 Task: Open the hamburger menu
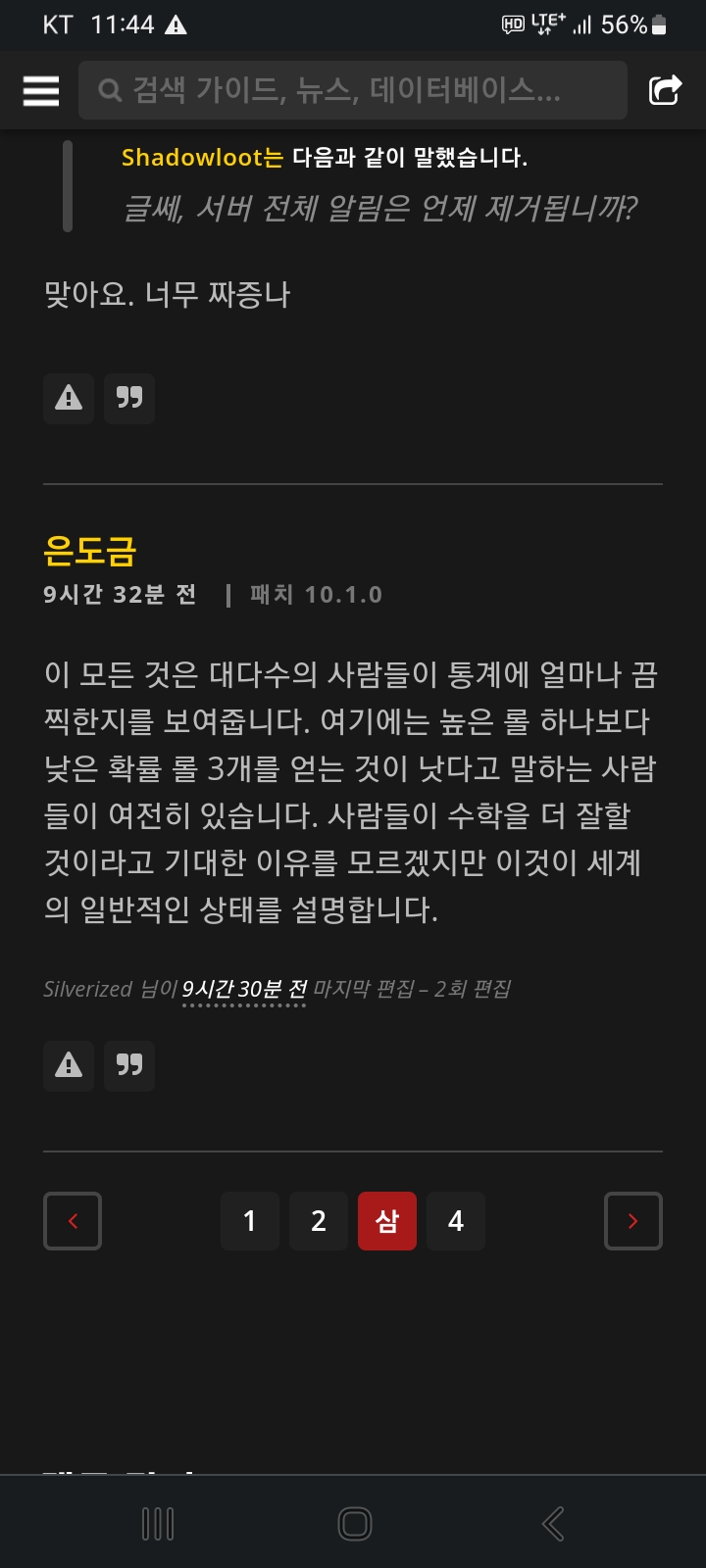[x=41, y=90]
